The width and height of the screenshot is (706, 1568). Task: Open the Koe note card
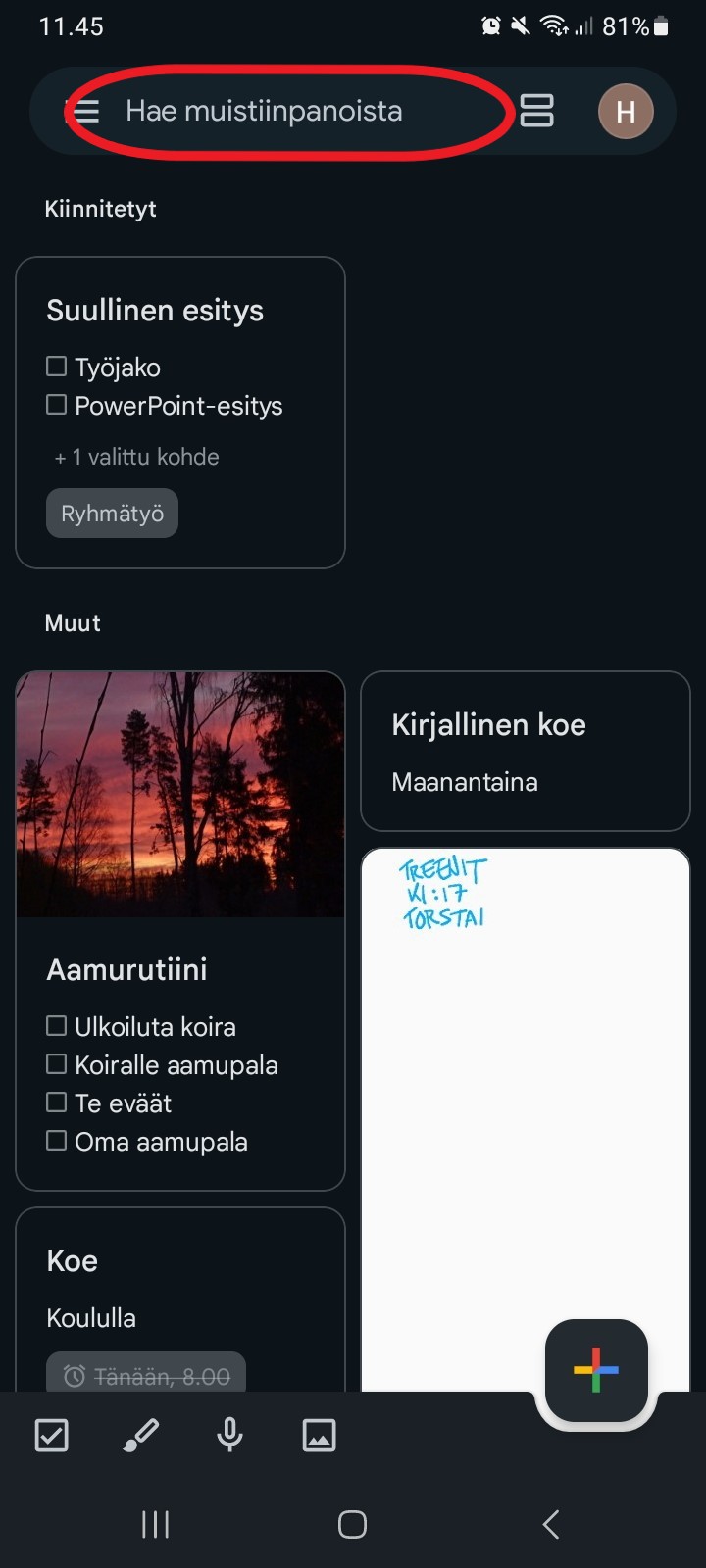click(x=180, y=1299)
